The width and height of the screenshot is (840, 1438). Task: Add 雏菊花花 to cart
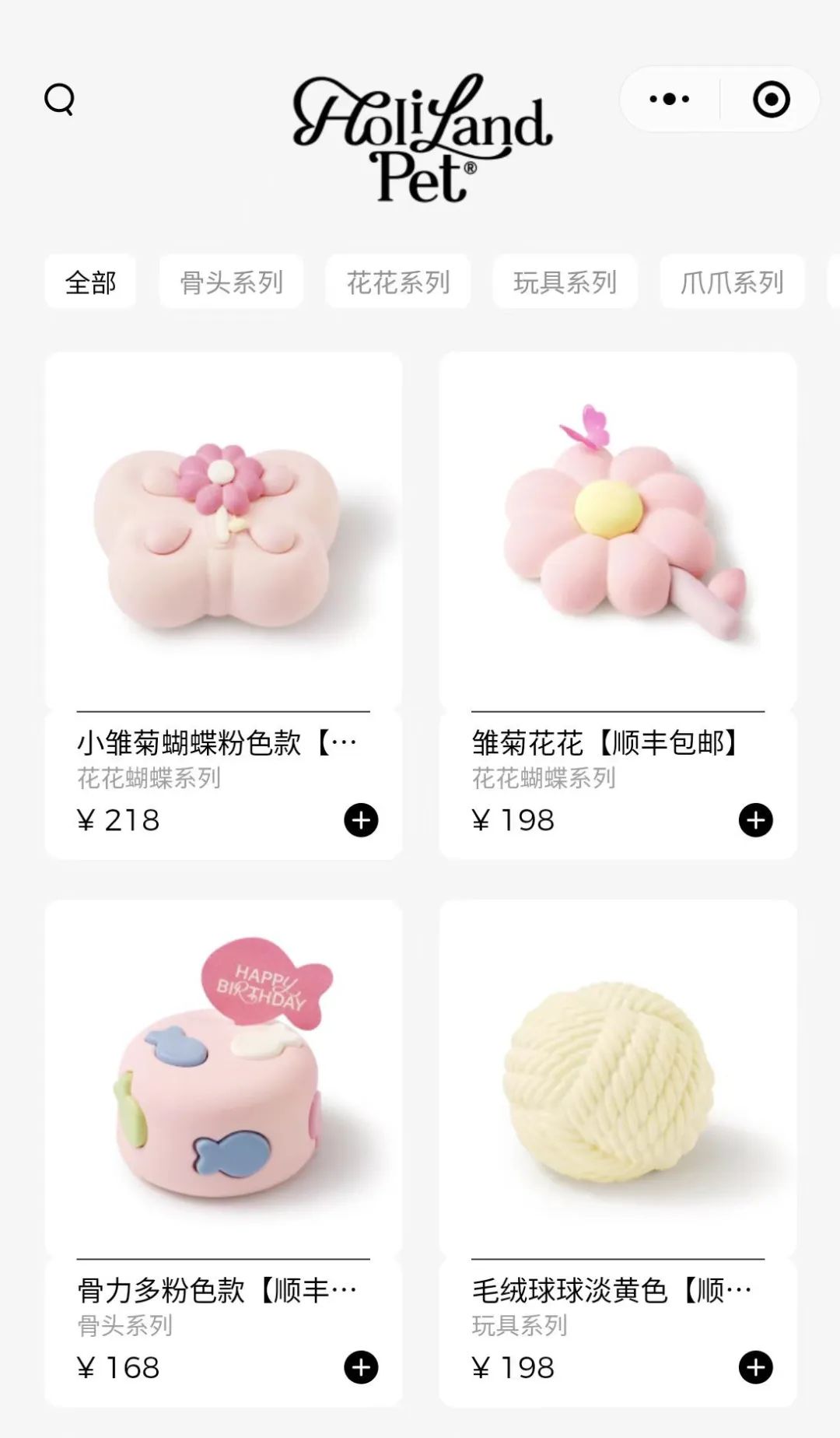tap(755, 820)
